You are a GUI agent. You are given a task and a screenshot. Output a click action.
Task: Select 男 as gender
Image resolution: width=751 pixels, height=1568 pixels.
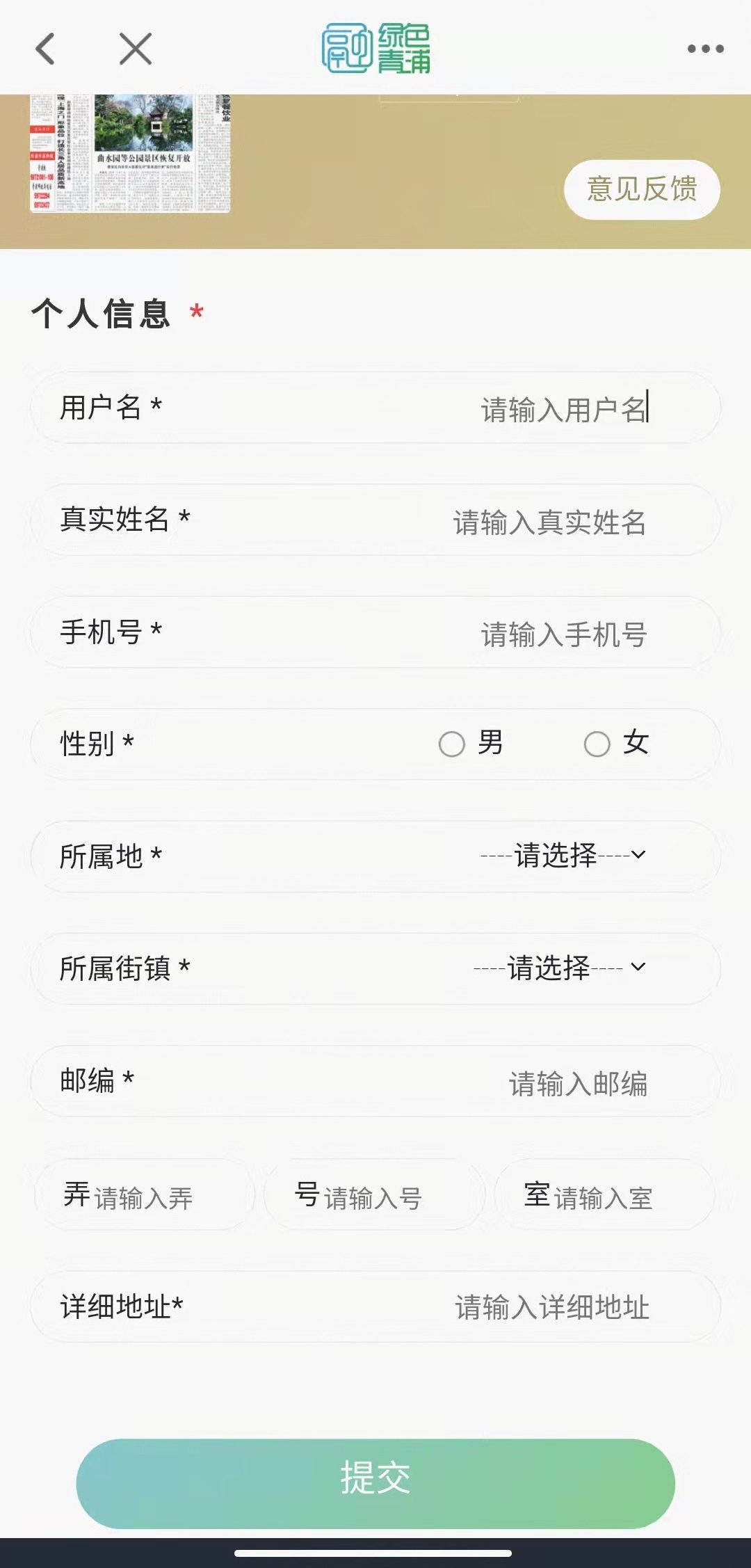[452, 744]
